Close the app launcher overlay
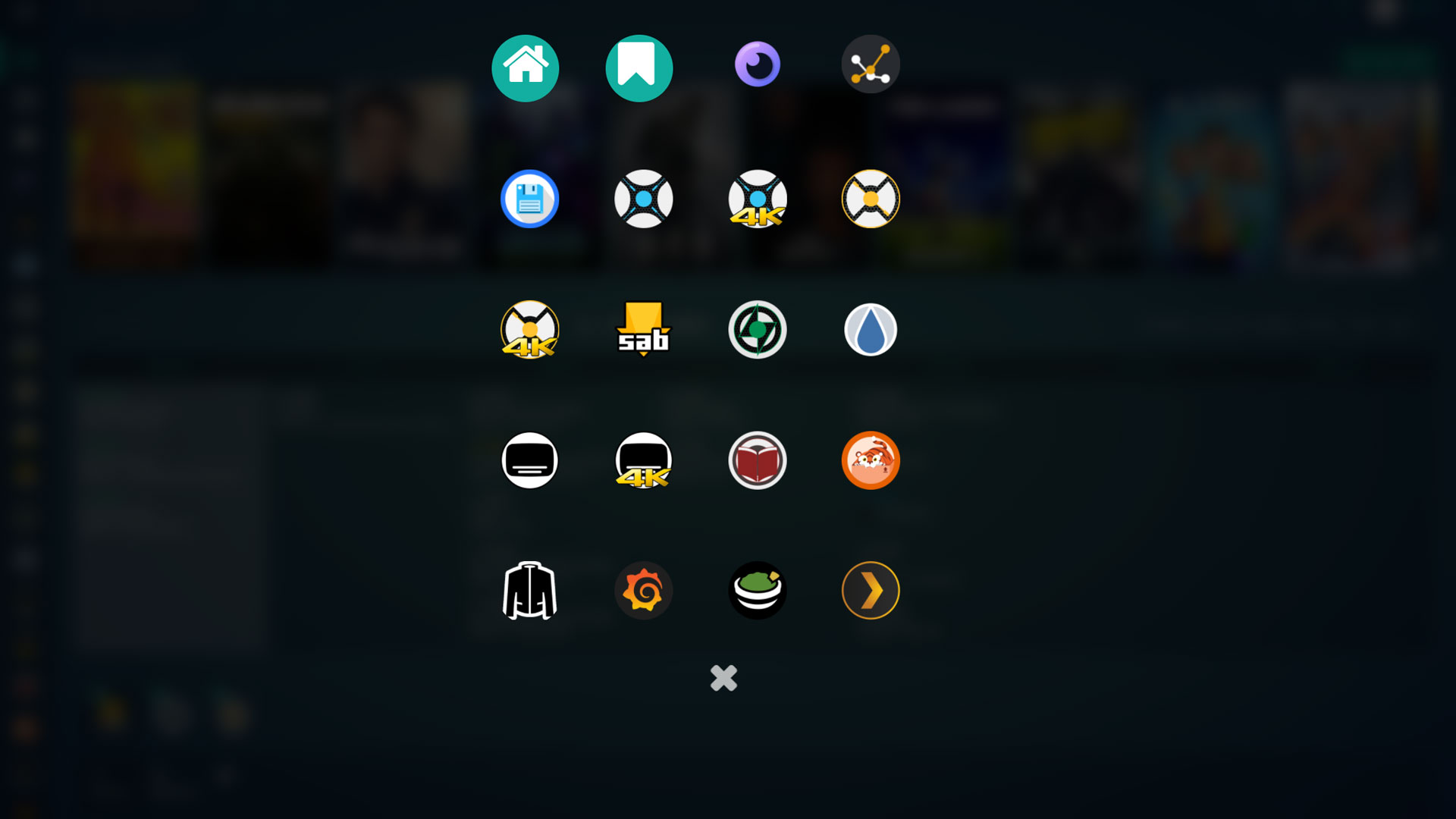 coord(723,678)
